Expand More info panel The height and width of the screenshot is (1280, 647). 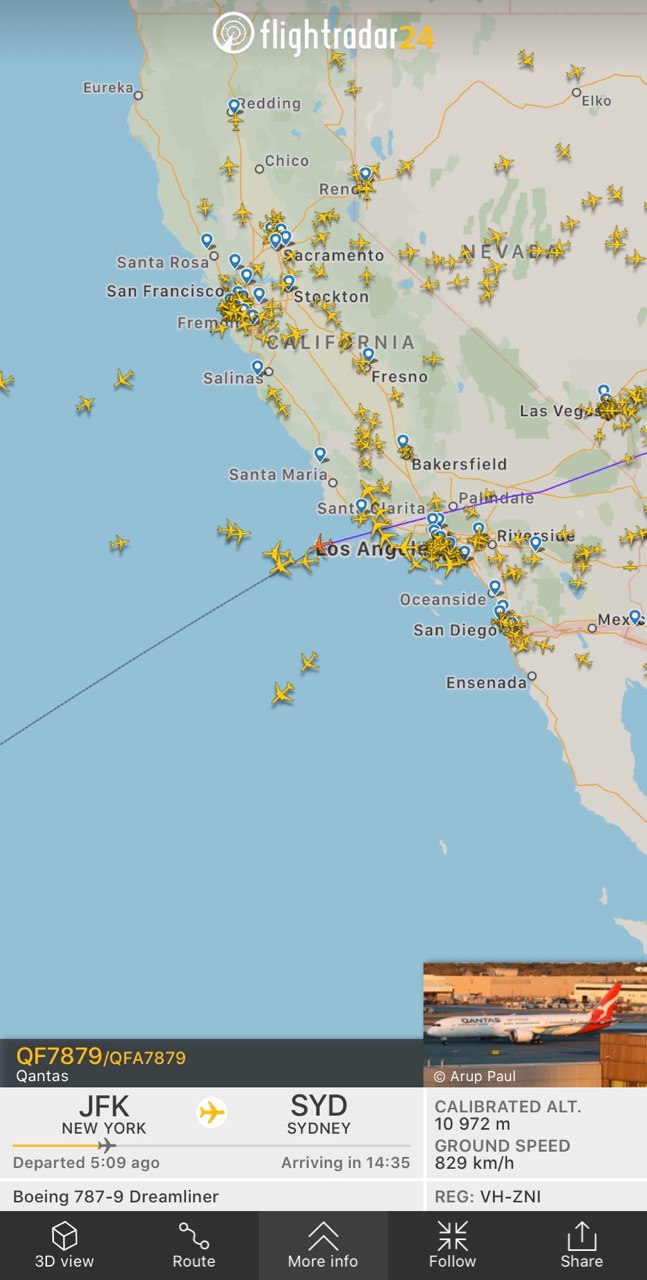(x=323, y=1245)
